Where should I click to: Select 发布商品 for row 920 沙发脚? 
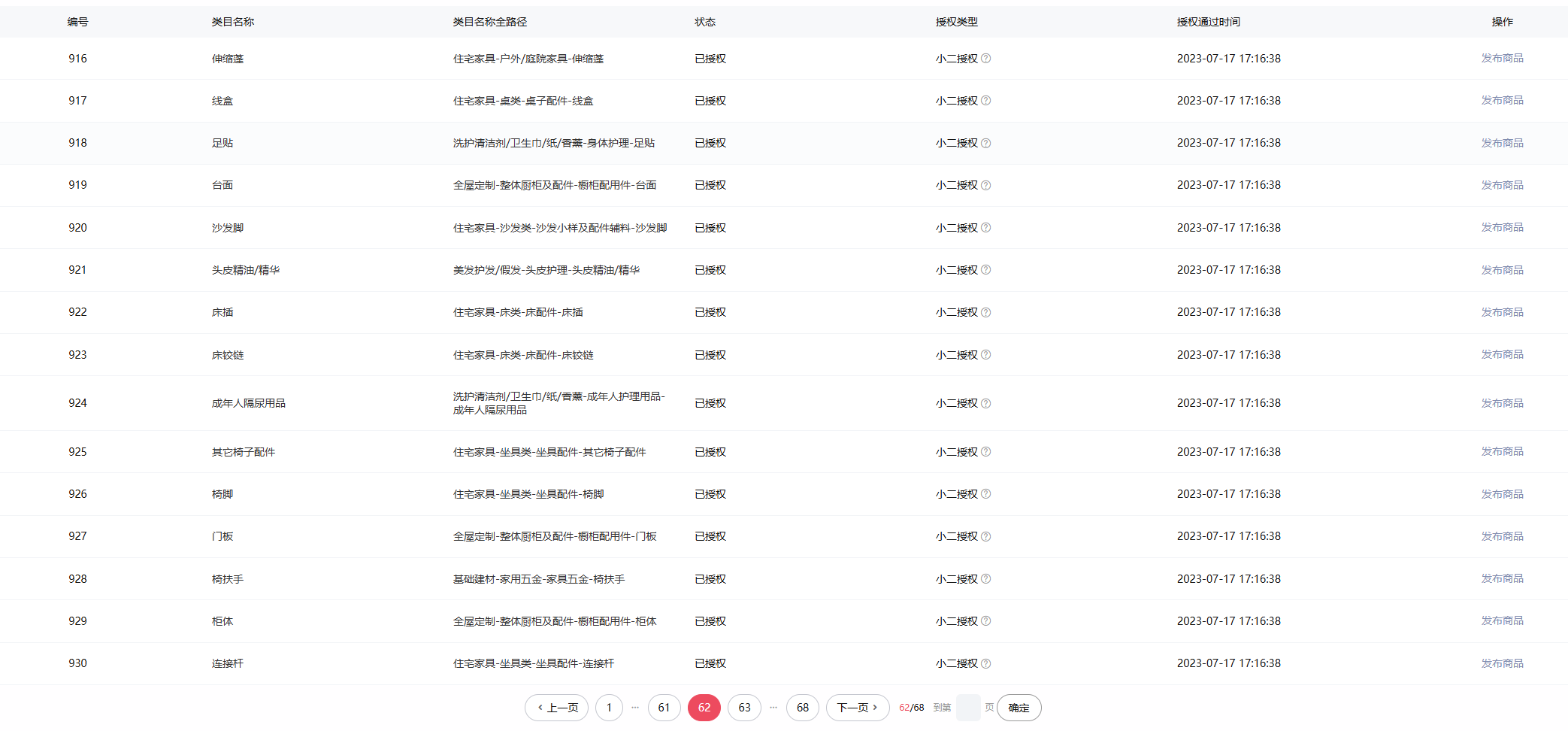pos(1502,227)
